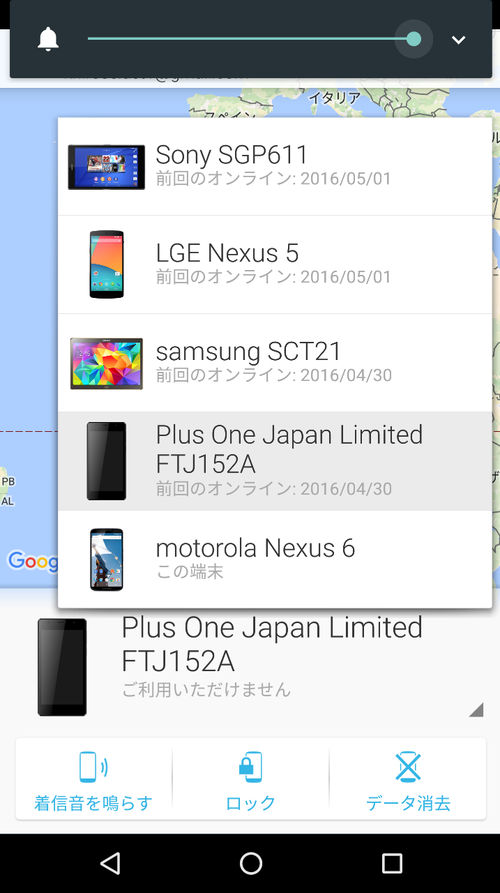Tap 着信音を鳴らす to ring the device
Image resolution: width=500 pixels, height=893 pixels.
(x=93, y=780)
